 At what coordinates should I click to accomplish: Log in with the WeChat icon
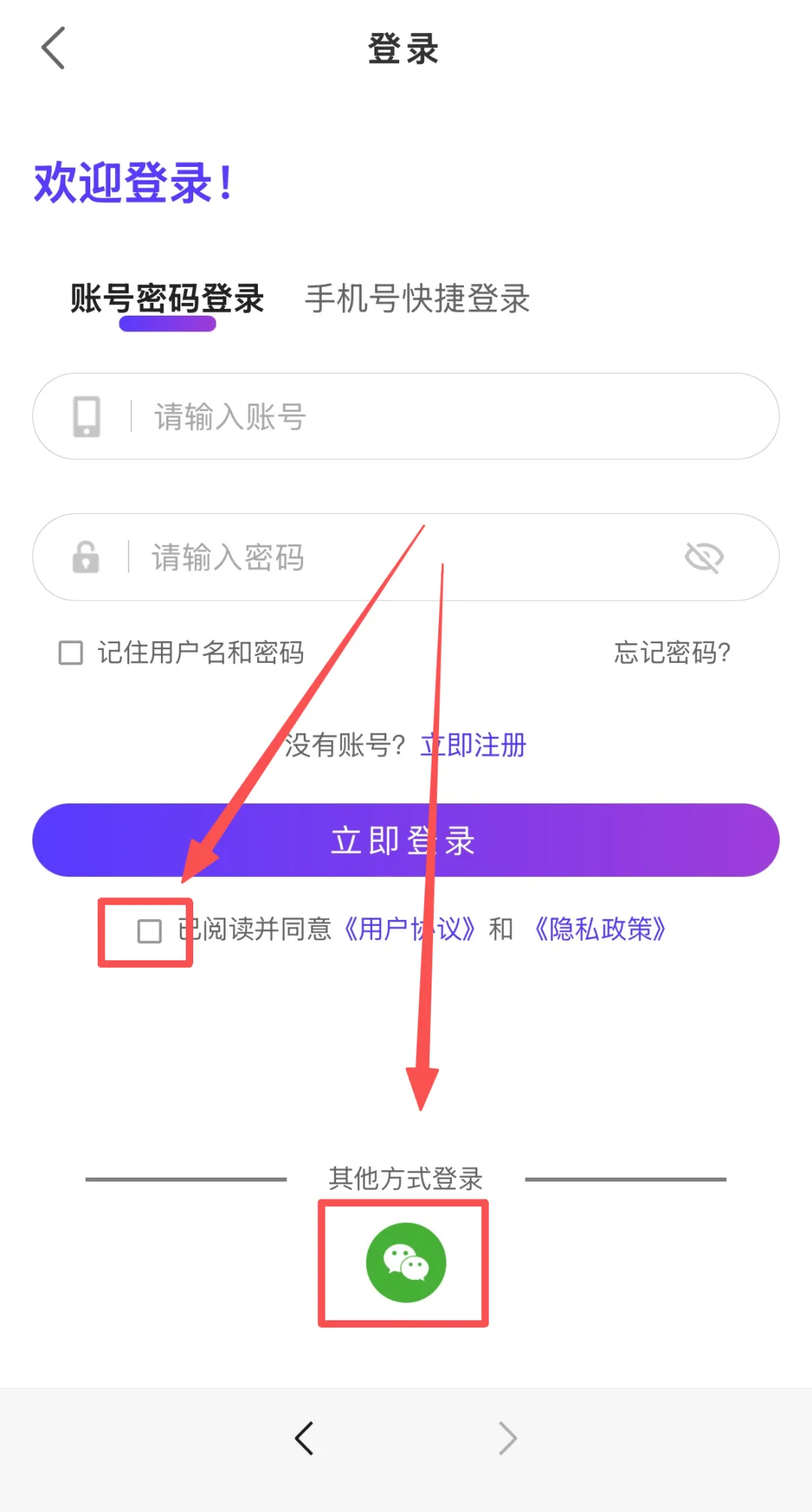coord(406,1263)
